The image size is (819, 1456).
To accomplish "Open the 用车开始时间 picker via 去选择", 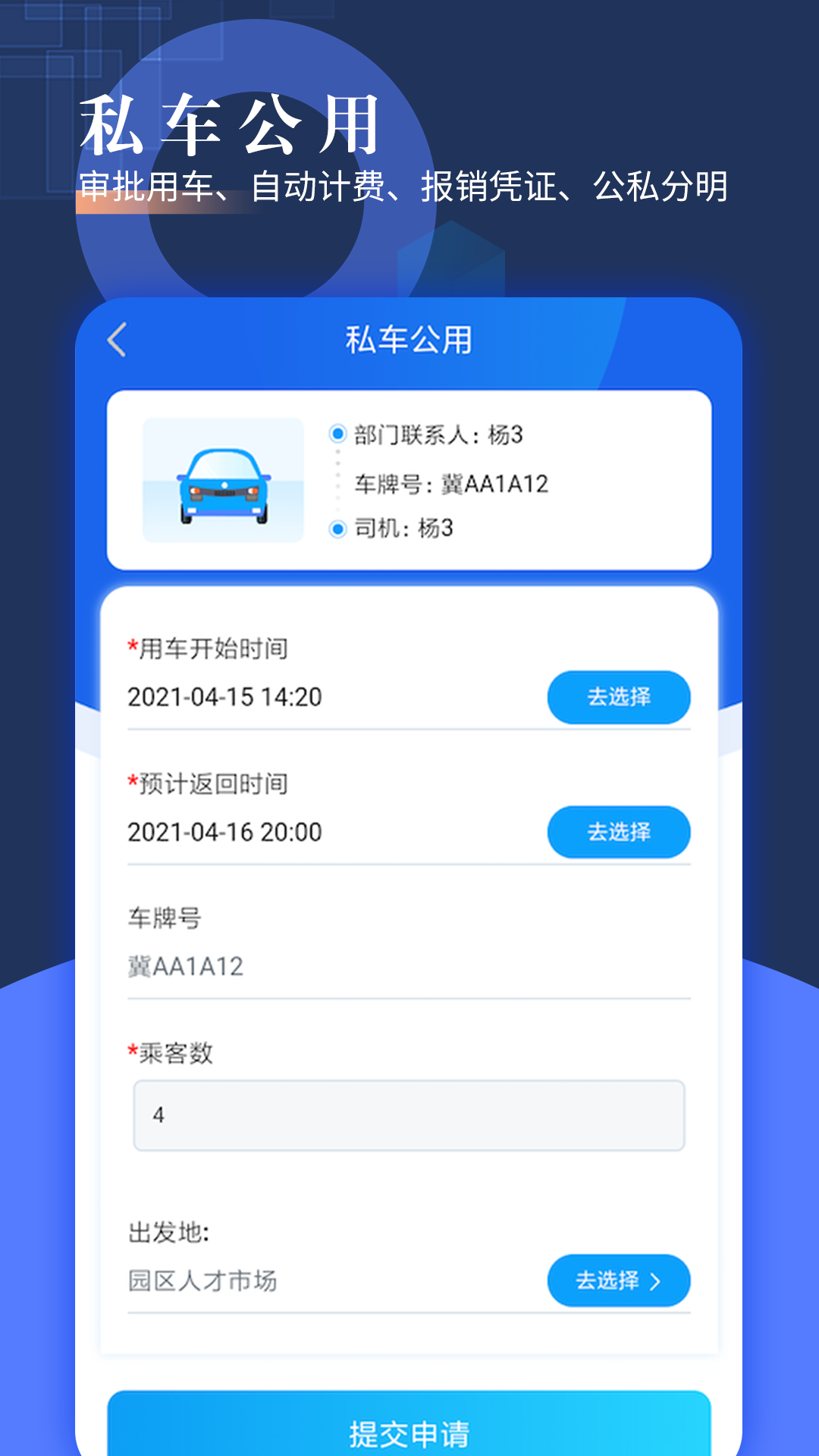I will [619, 697].
